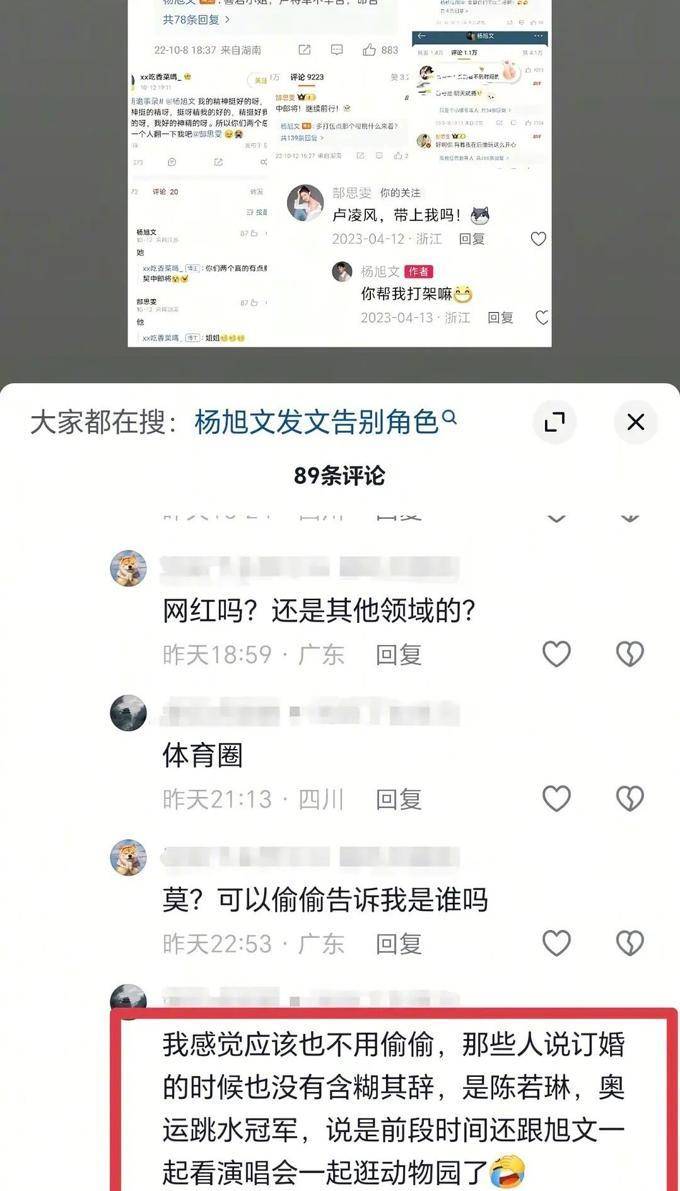Dislike the comment 体育圈
Viewport: 680px width, 1191px height.
click(x=629, y=798)
